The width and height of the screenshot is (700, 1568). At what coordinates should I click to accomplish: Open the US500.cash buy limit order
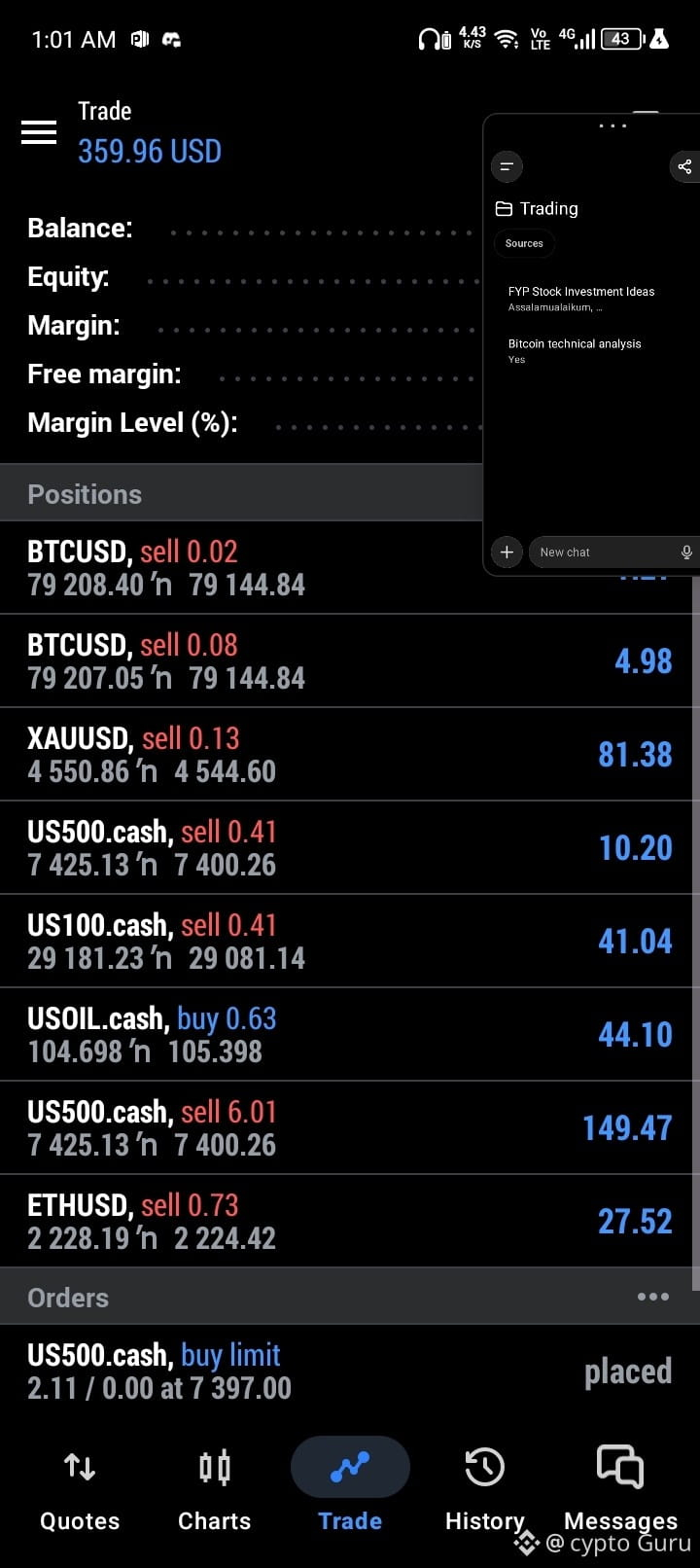point(350,1372)
